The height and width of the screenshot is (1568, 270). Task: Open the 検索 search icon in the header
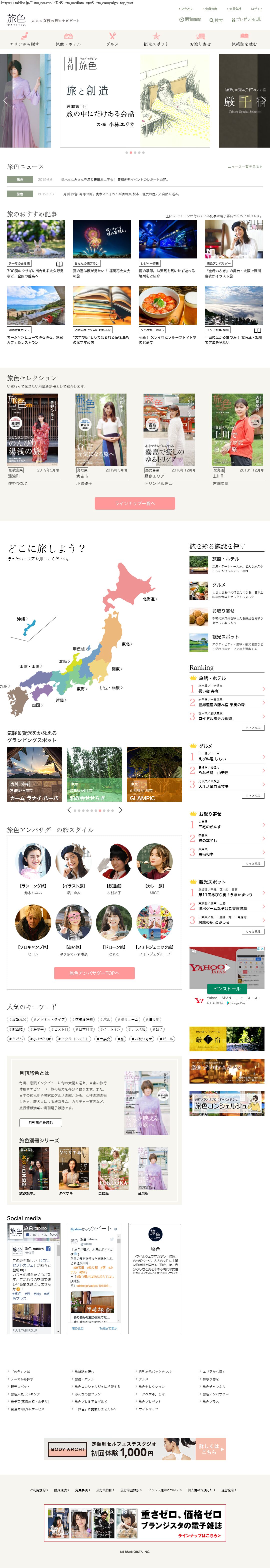coord(216,20)
